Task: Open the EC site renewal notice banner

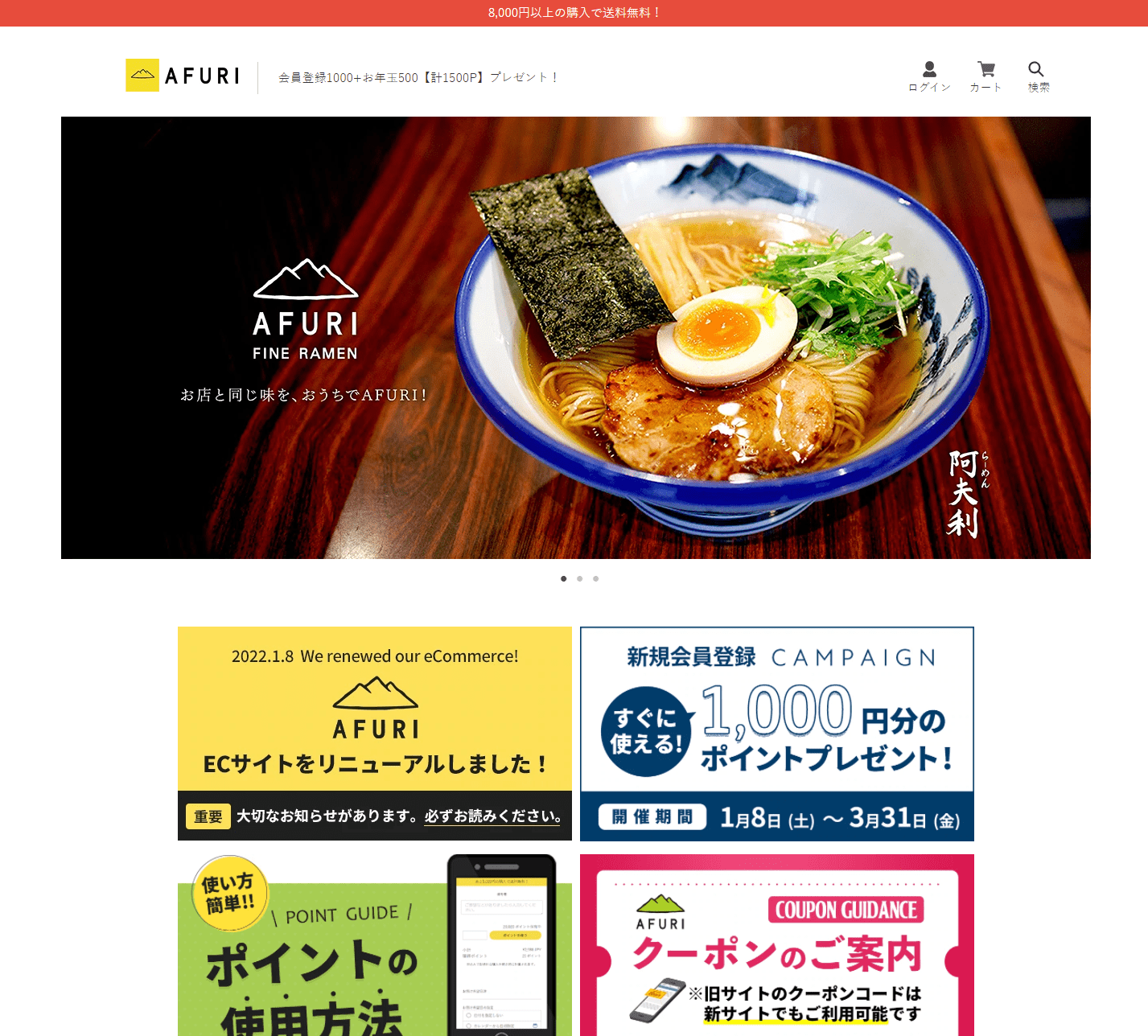Action: pyautogui.click(x=374, y=733)
